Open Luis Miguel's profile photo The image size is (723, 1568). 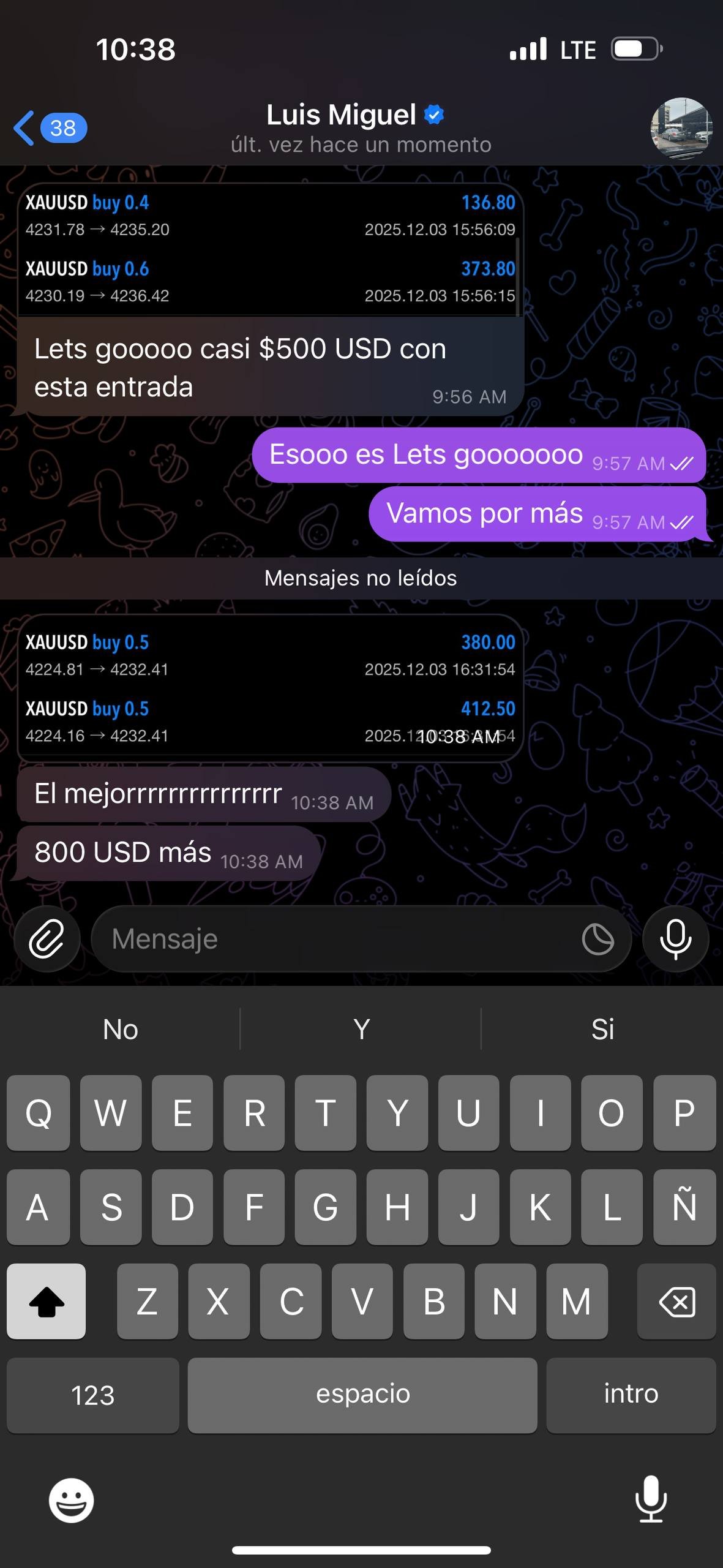(x=681, y=128)
